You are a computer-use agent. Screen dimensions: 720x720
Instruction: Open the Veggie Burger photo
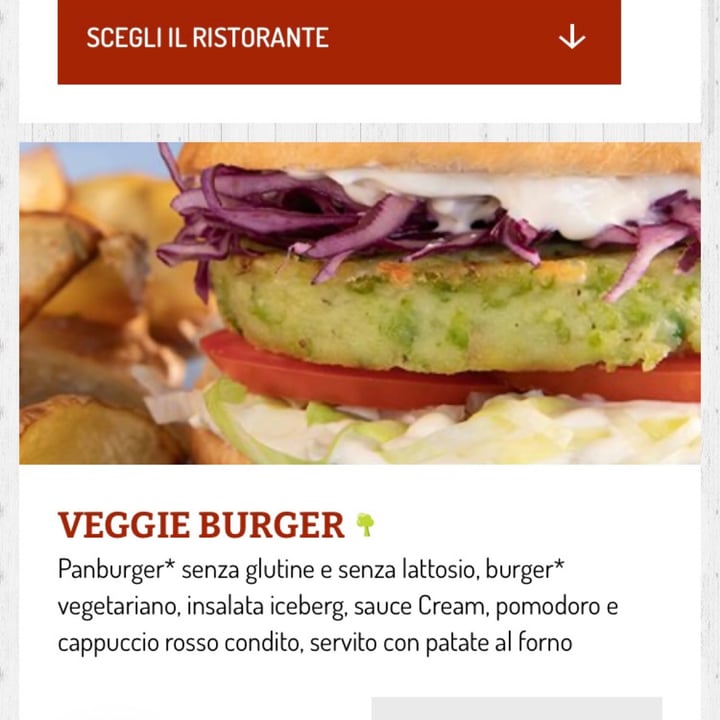click(360, 303)
